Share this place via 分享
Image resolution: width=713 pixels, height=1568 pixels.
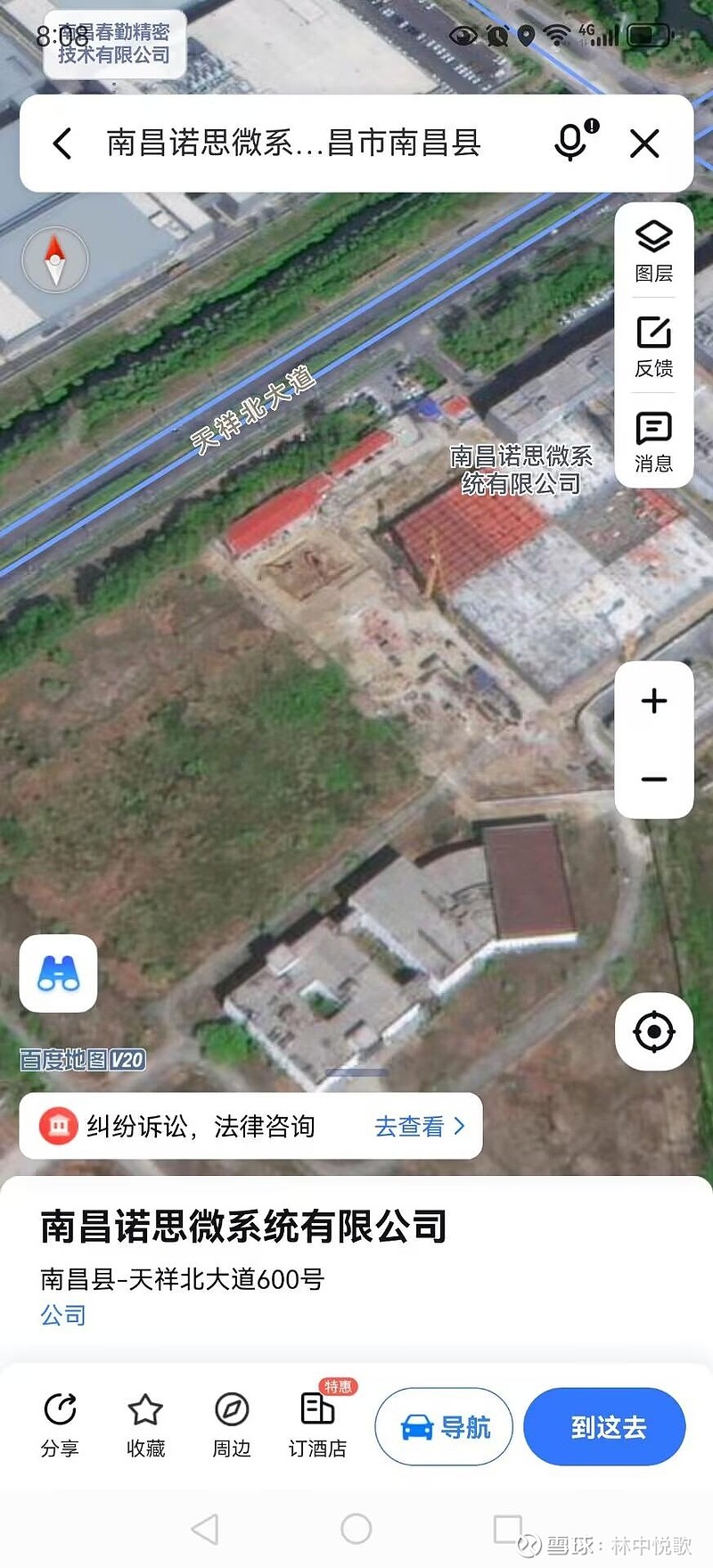(60, 1424)
